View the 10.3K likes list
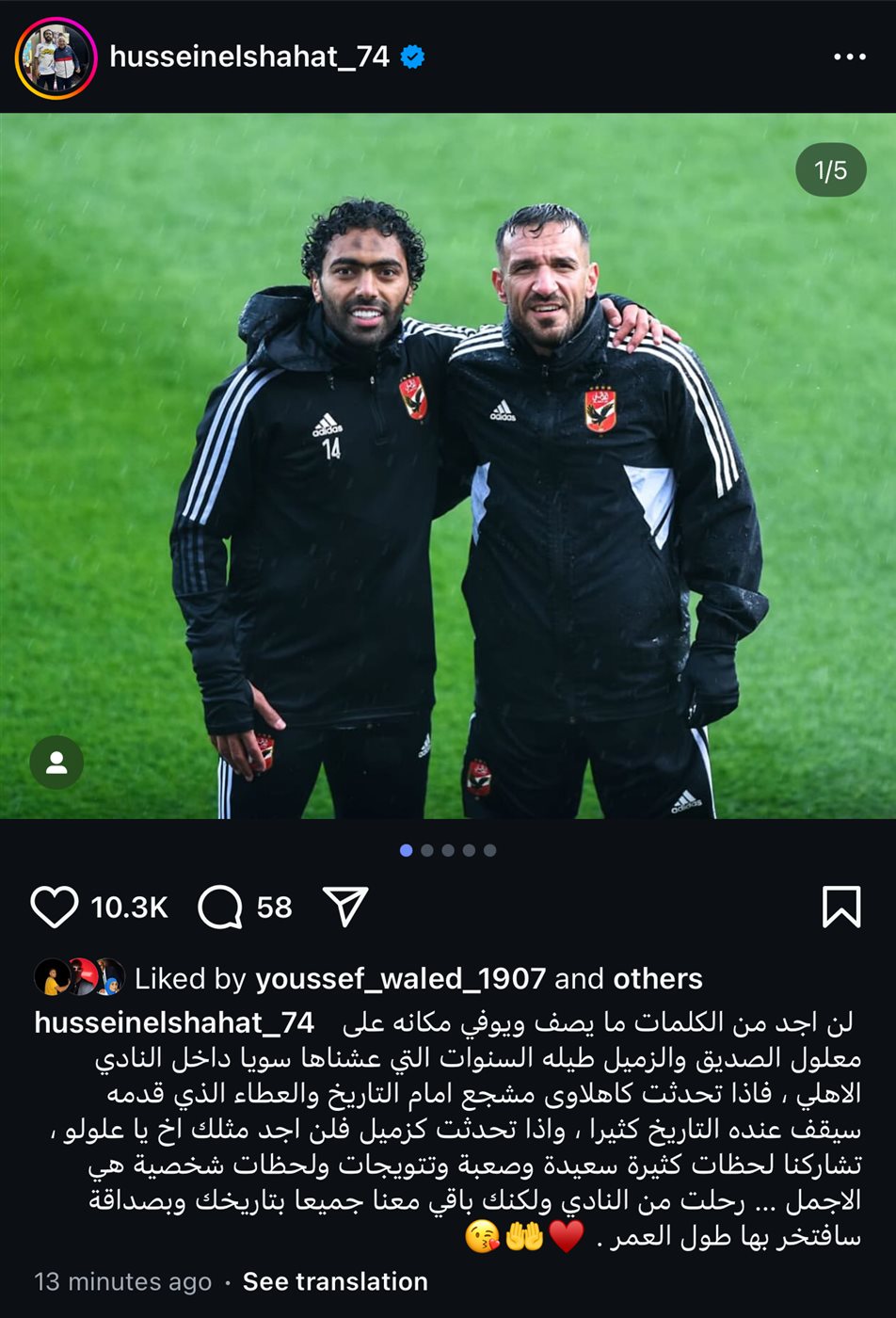This screenshot has width=896, height=1318. (x=129, y=908)
